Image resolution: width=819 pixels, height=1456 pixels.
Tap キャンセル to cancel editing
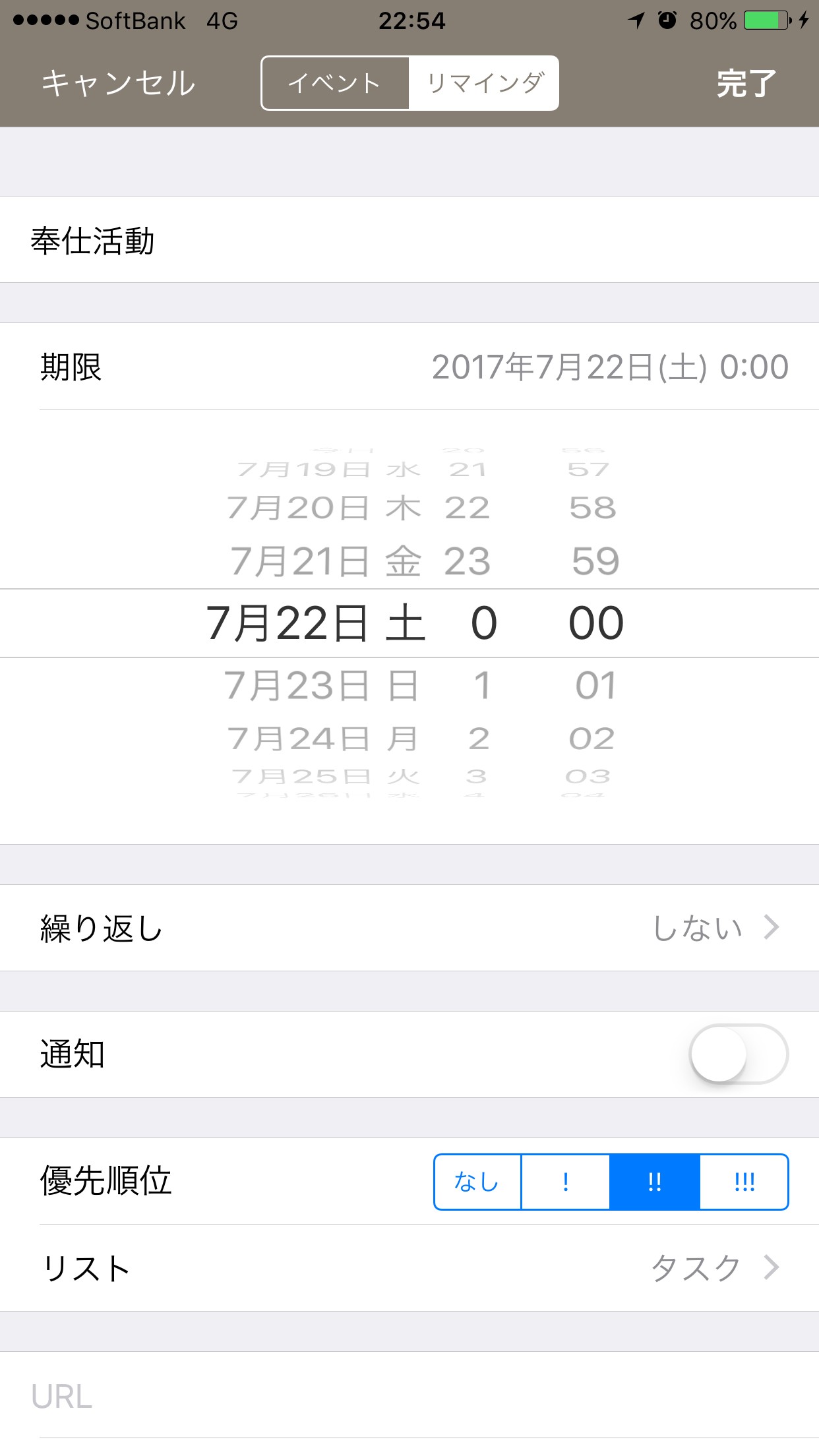pos(118,84)
